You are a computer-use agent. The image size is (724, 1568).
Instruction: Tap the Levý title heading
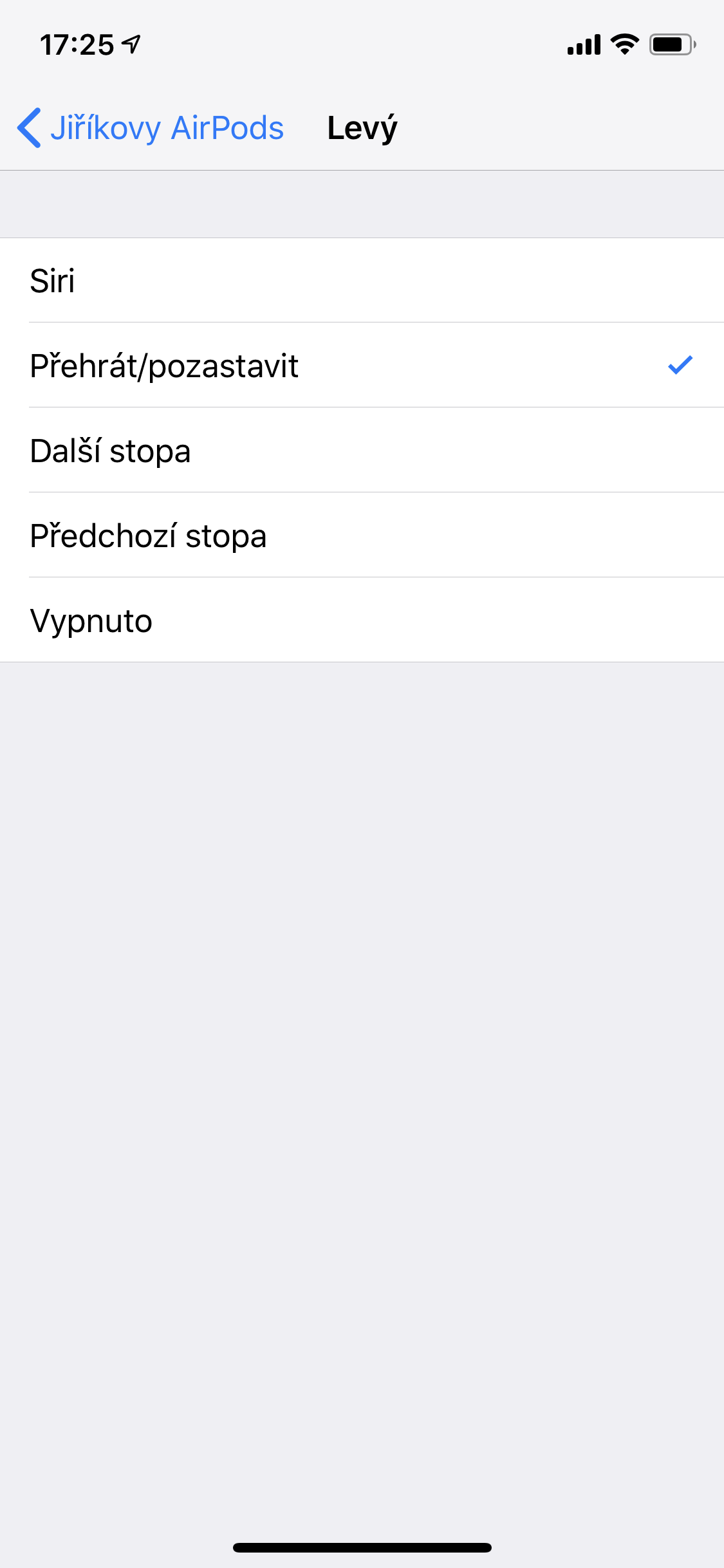coord(361,127)
